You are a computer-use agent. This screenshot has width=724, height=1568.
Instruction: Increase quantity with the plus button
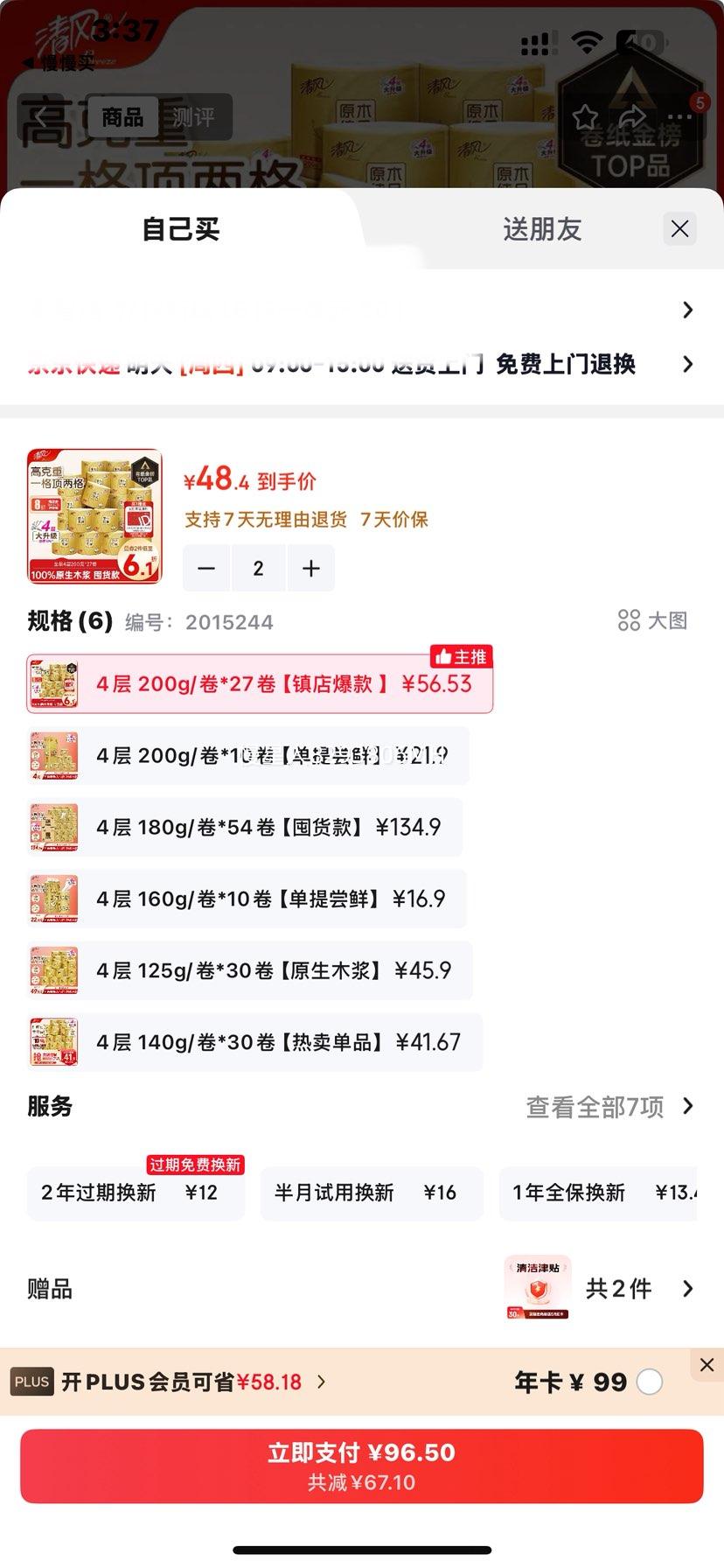coord(311,569)
